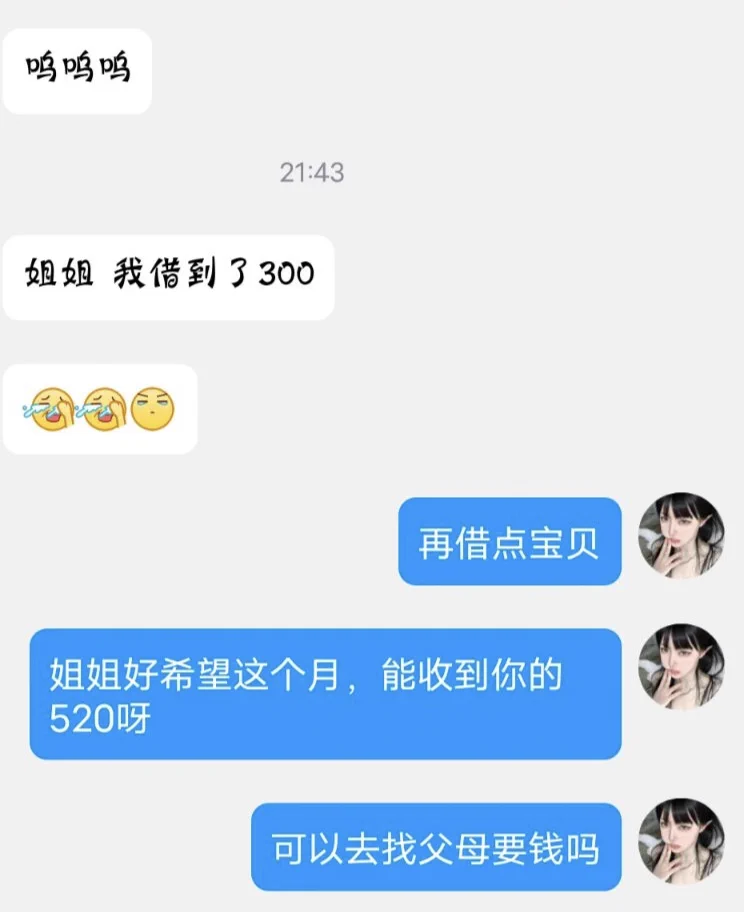Tap the avatar next to the 520 message
744x912 pixels.
[x=681, y=667]
